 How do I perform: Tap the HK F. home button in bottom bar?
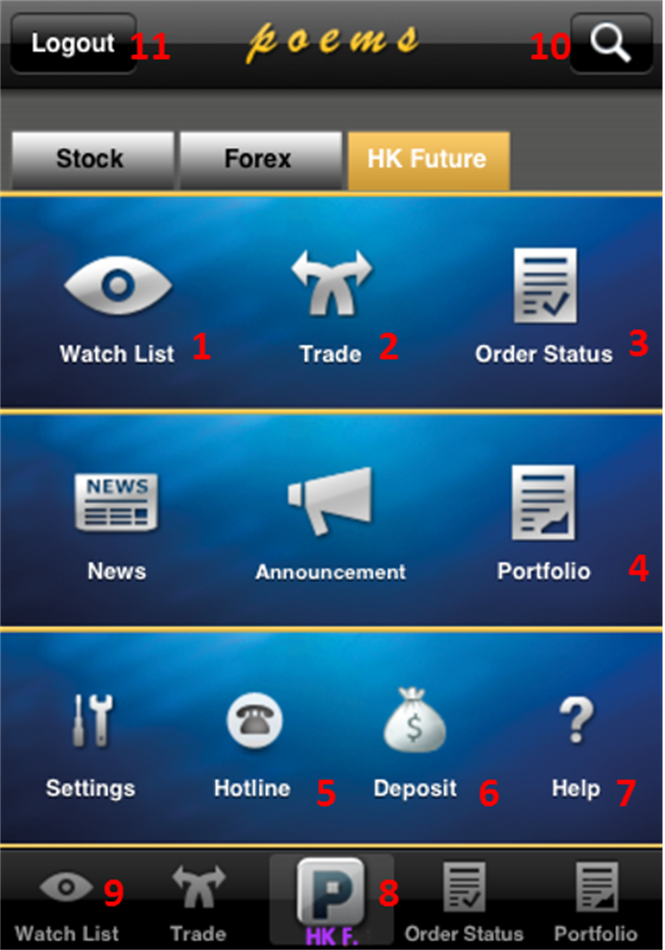331,900
